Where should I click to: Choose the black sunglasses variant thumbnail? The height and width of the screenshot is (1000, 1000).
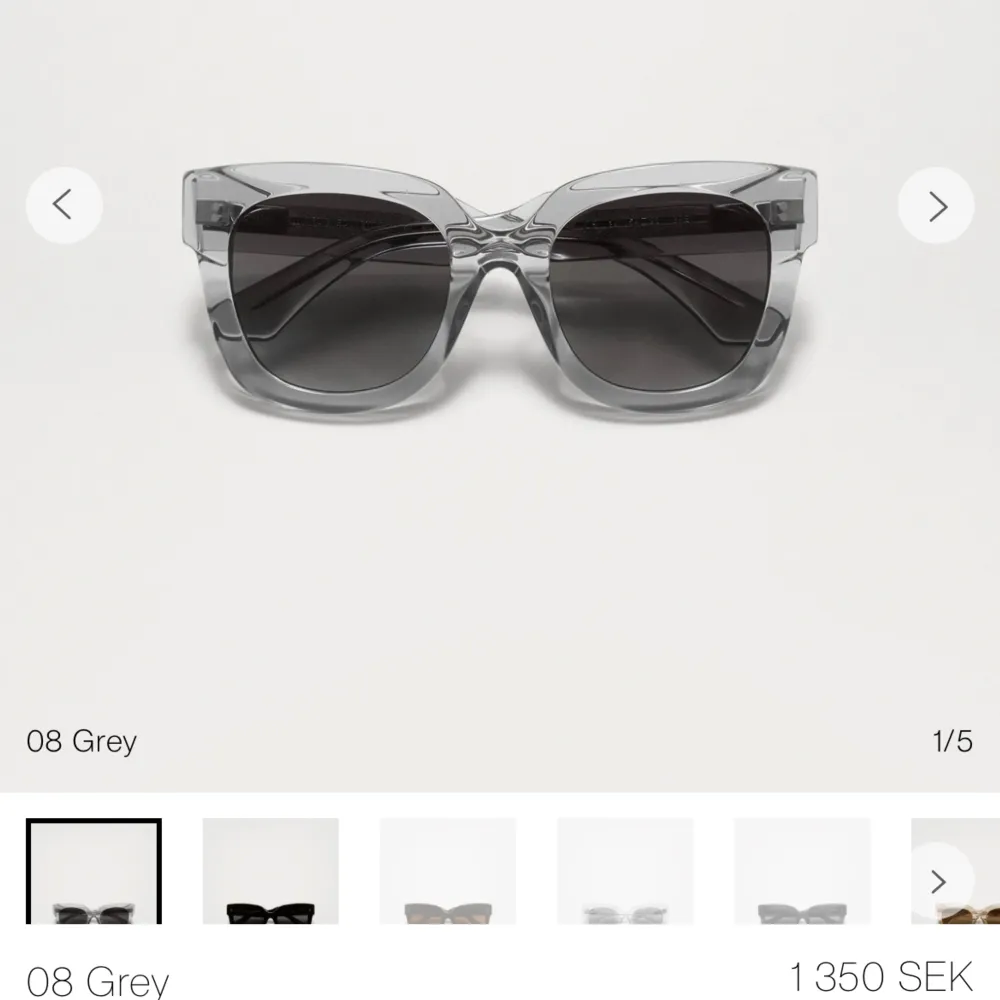[x=270, y=872]
